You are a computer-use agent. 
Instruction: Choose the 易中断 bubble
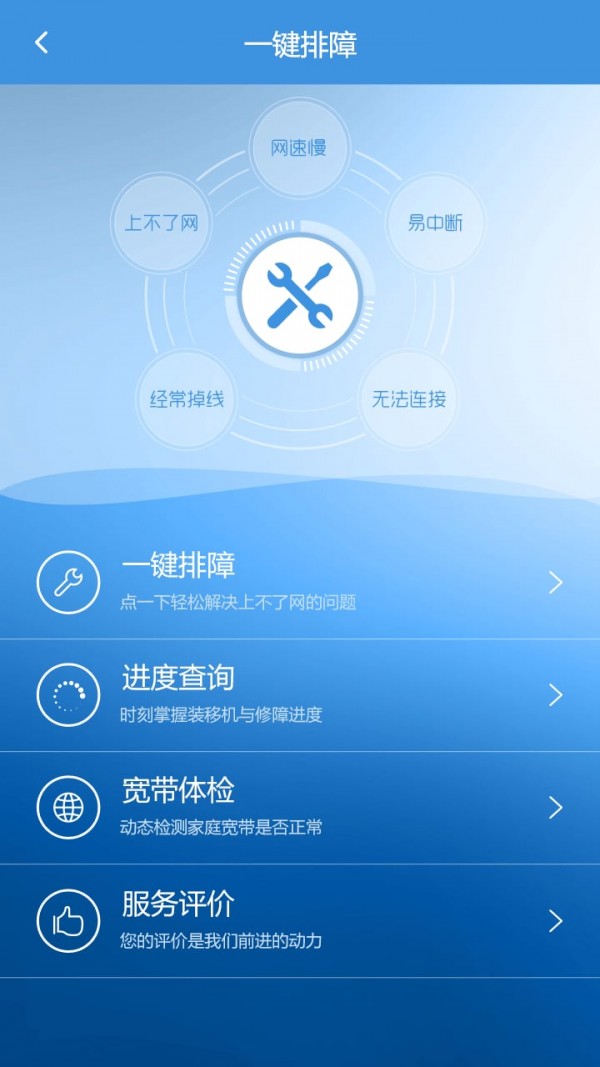coord(435,223)
